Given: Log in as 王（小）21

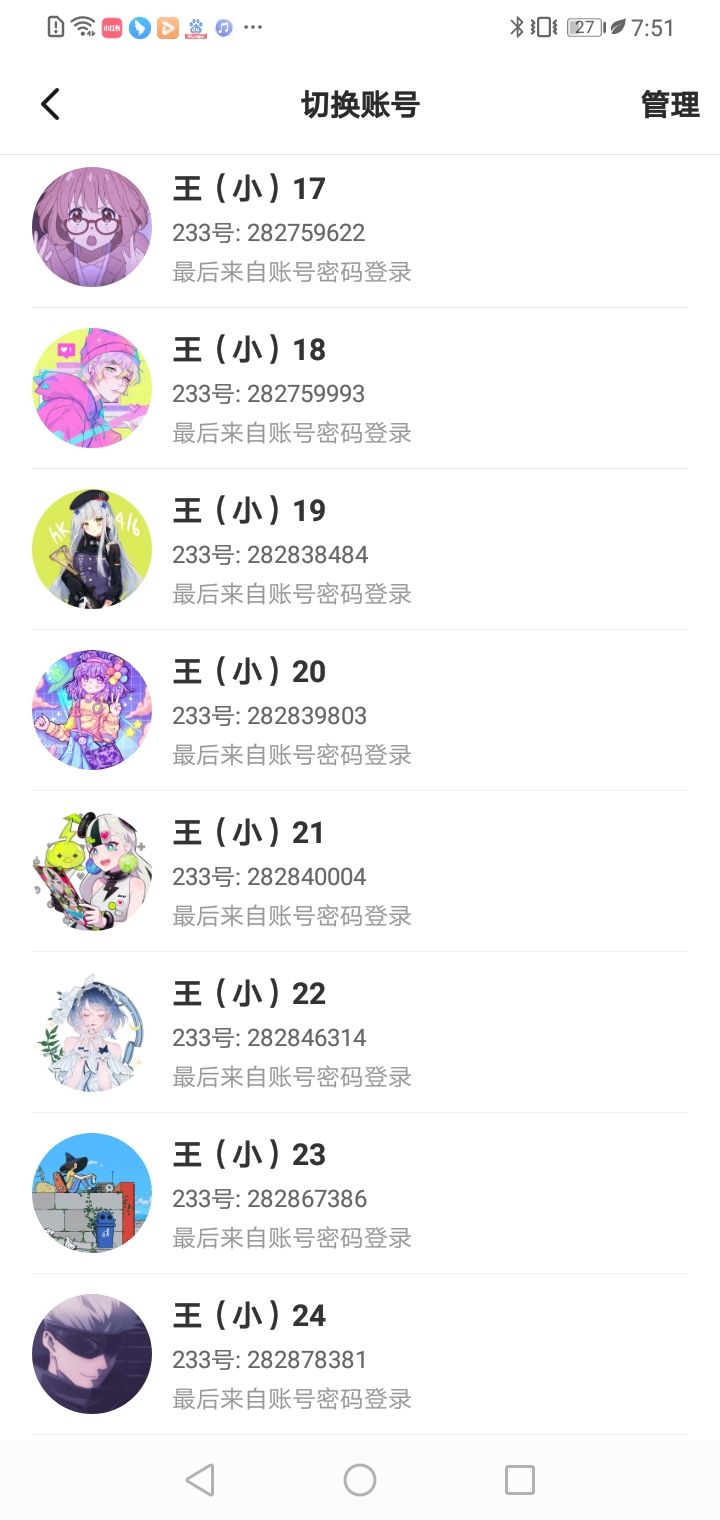Looking at the screenshot, I should 360,872.
